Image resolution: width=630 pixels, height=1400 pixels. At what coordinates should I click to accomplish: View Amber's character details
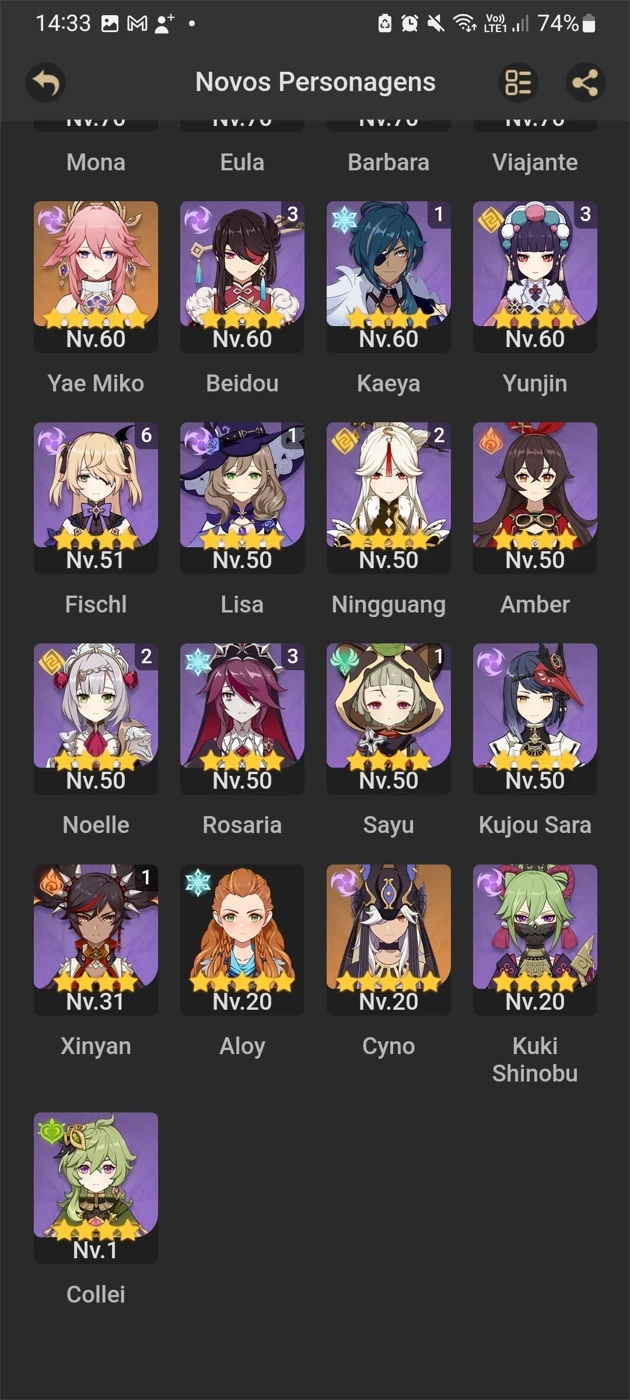535,498
